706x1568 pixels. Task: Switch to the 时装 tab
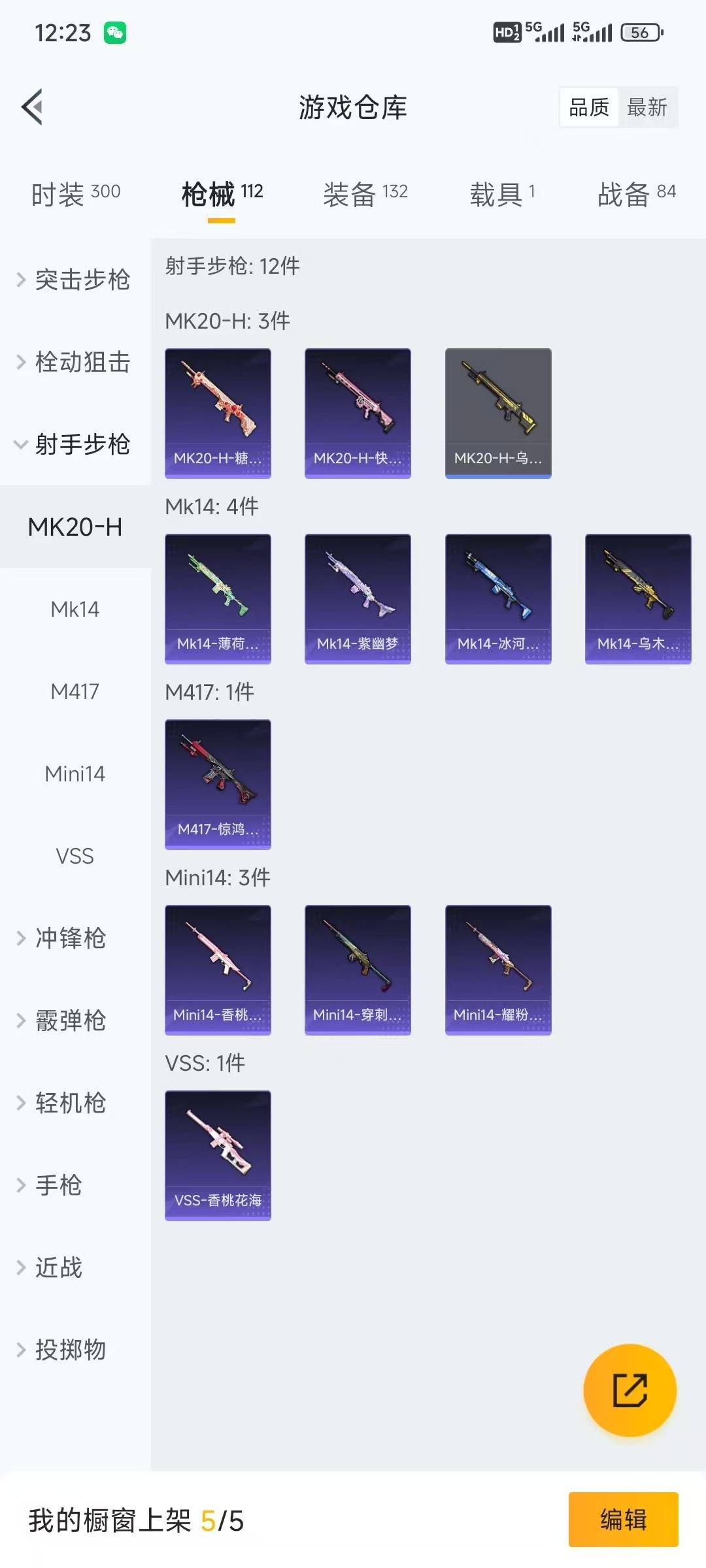tap(75, 194)
